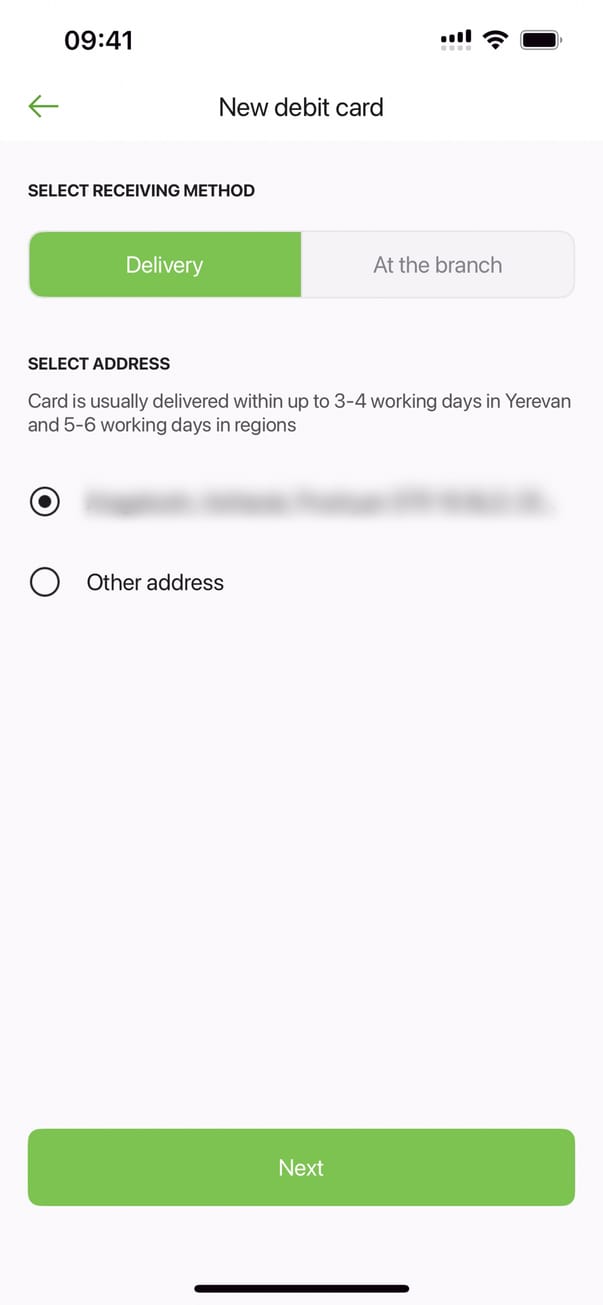Tap the Next button
The image size is (603, 1305).
(x=301, y=1167)
